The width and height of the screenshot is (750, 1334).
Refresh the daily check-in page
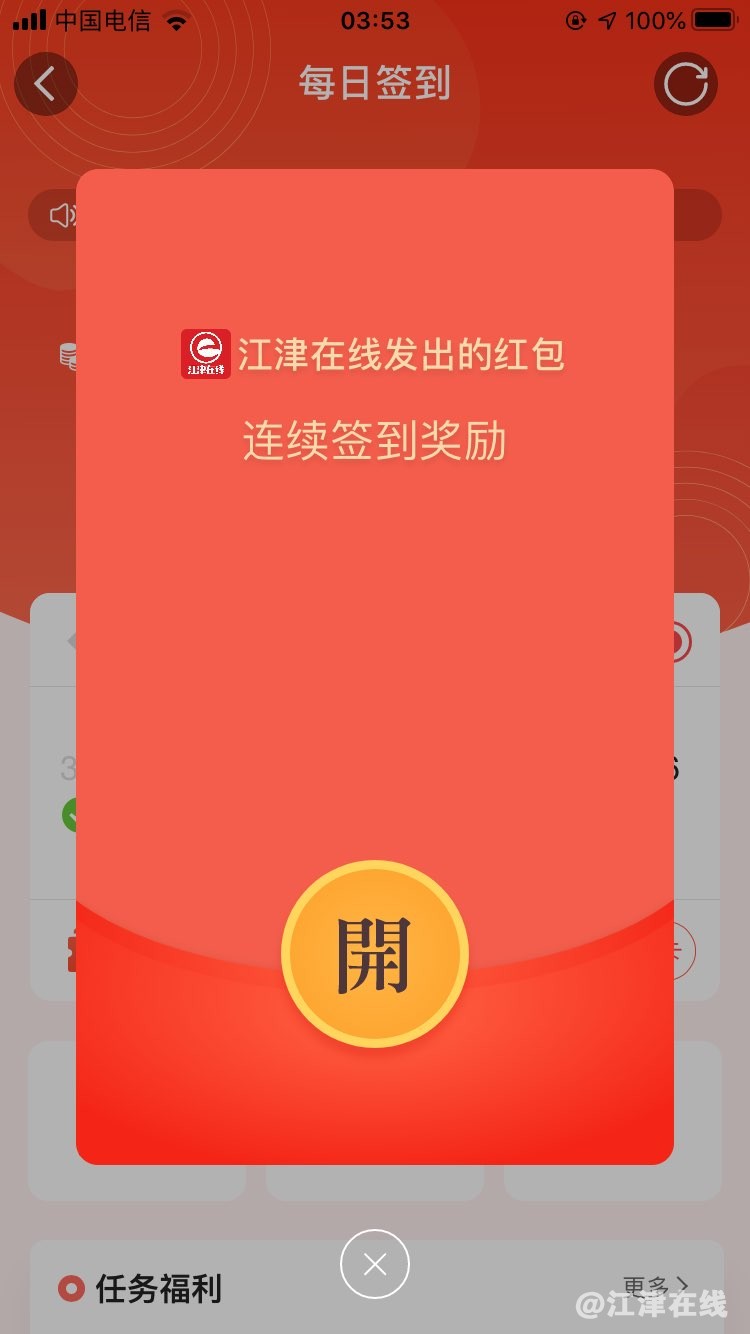[x=686, y=84]
